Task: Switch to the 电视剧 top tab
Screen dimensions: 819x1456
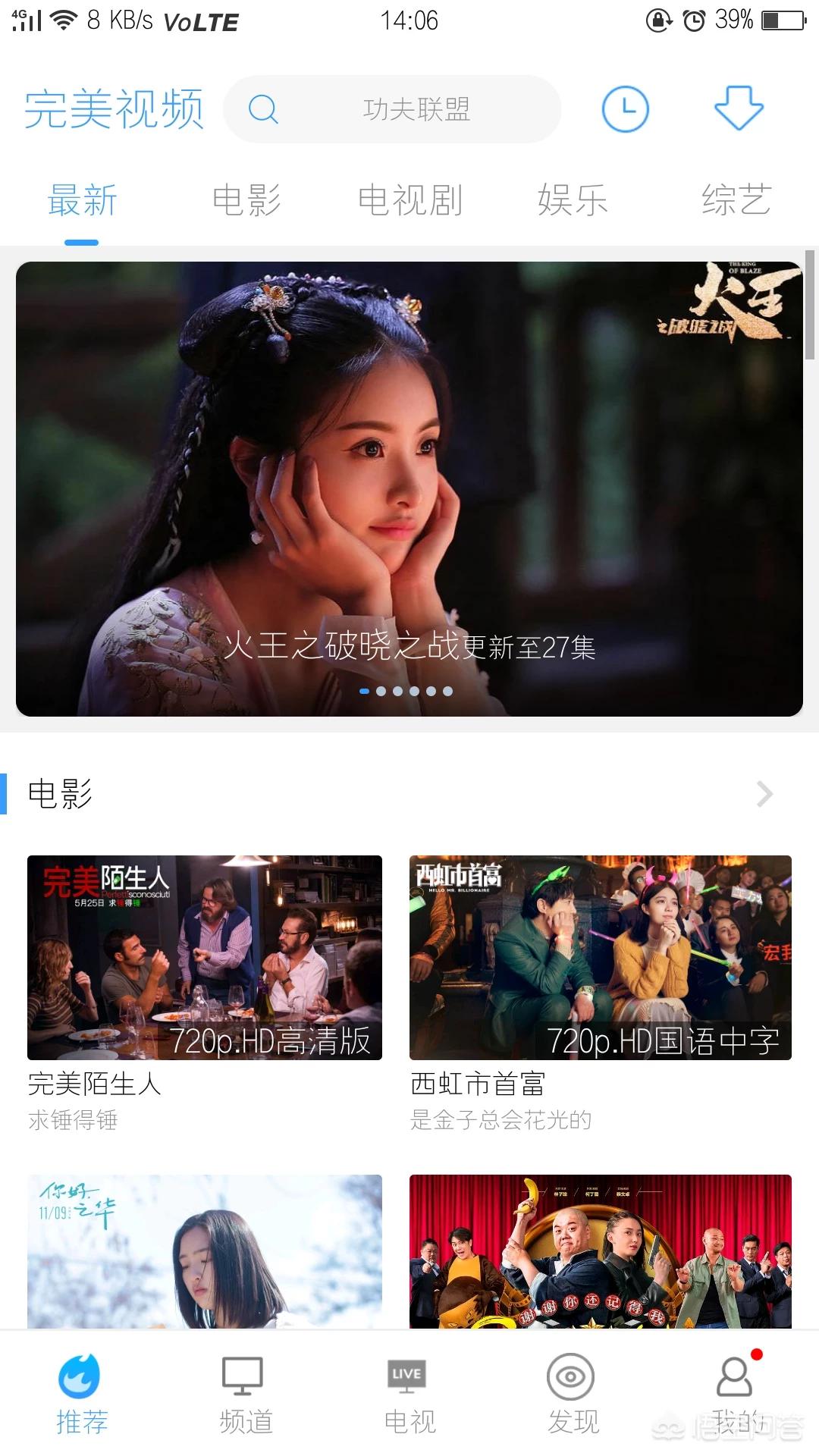Action: click(409, 200)
